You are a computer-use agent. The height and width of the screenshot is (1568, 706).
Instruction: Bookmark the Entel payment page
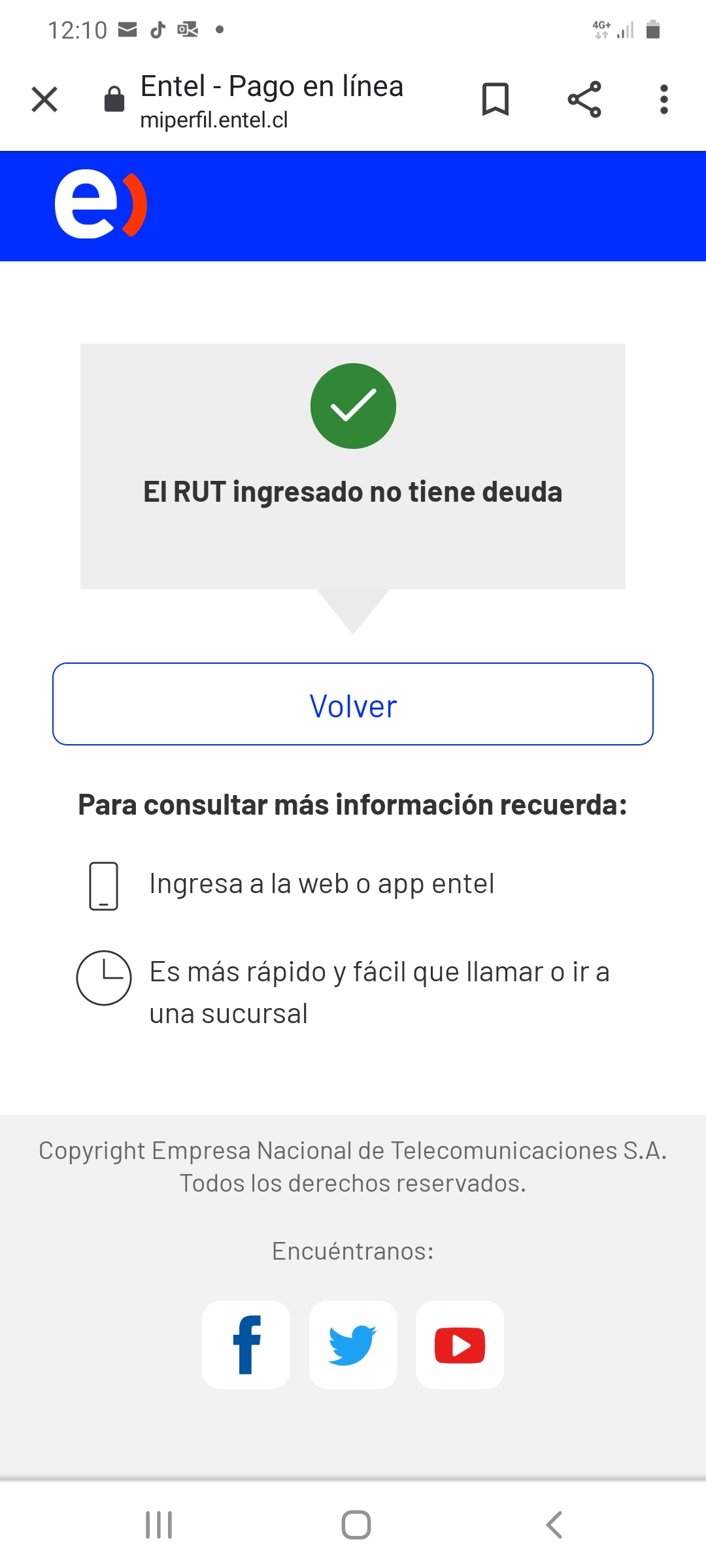coord(495,100)
